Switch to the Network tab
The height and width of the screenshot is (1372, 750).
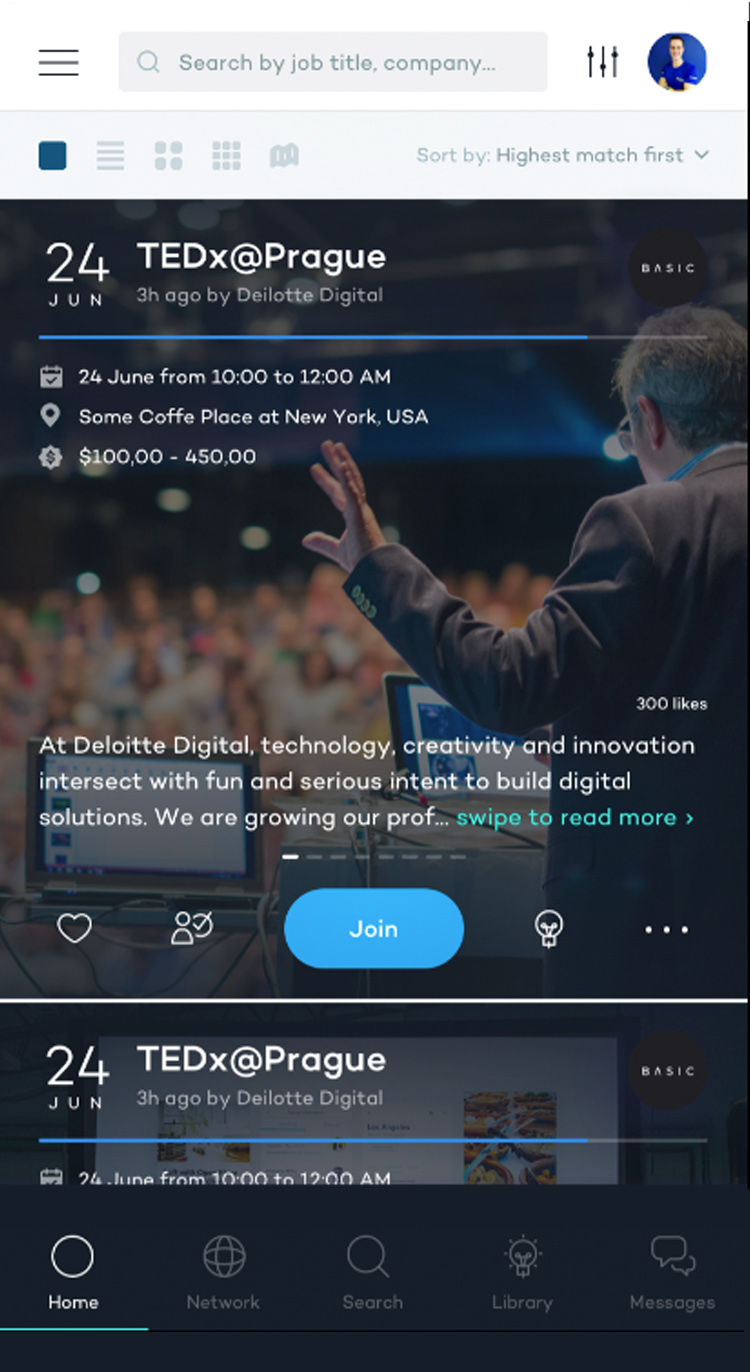pyautogui.click(x=223, y=1272)
